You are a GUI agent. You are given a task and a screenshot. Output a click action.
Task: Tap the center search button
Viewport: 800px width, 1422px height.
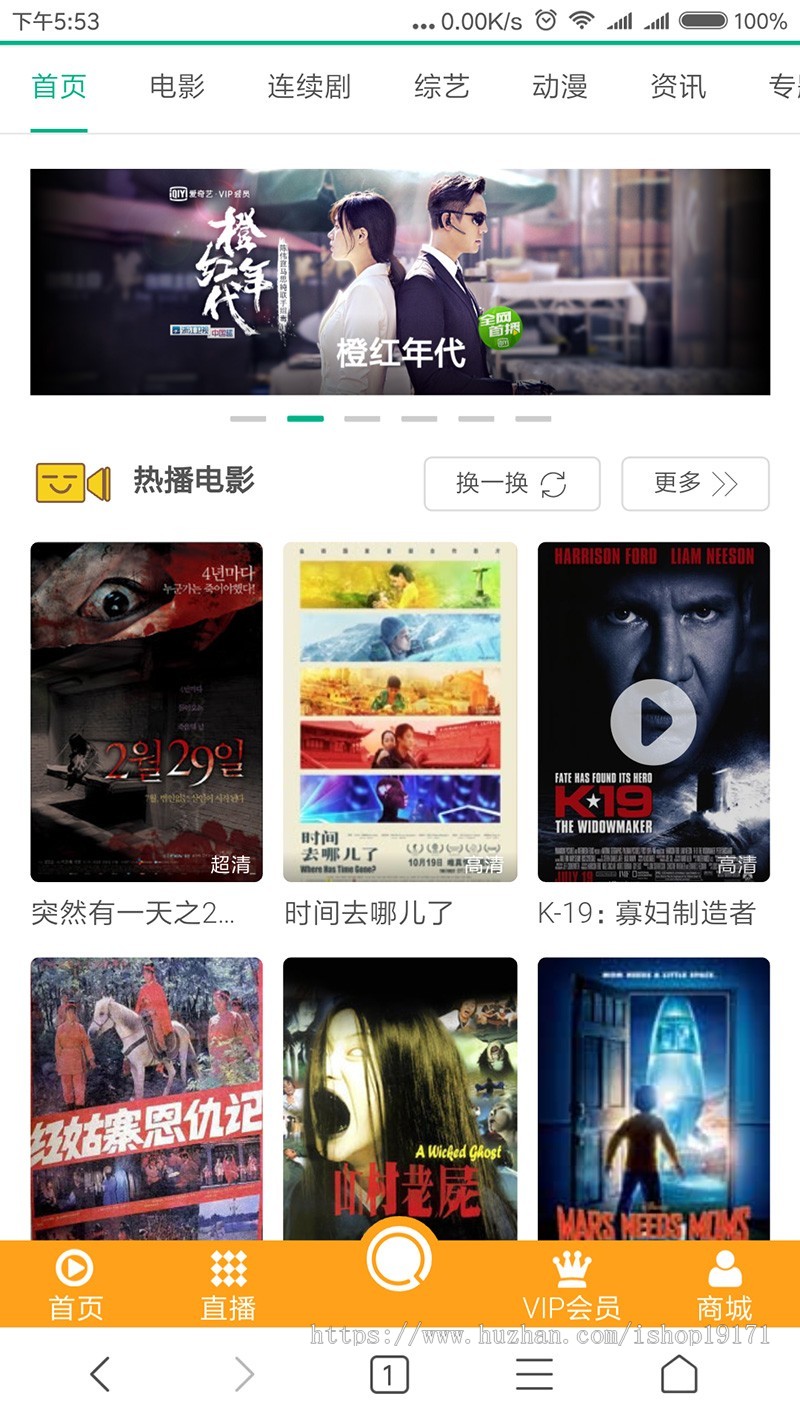(x=400, y=1258)
